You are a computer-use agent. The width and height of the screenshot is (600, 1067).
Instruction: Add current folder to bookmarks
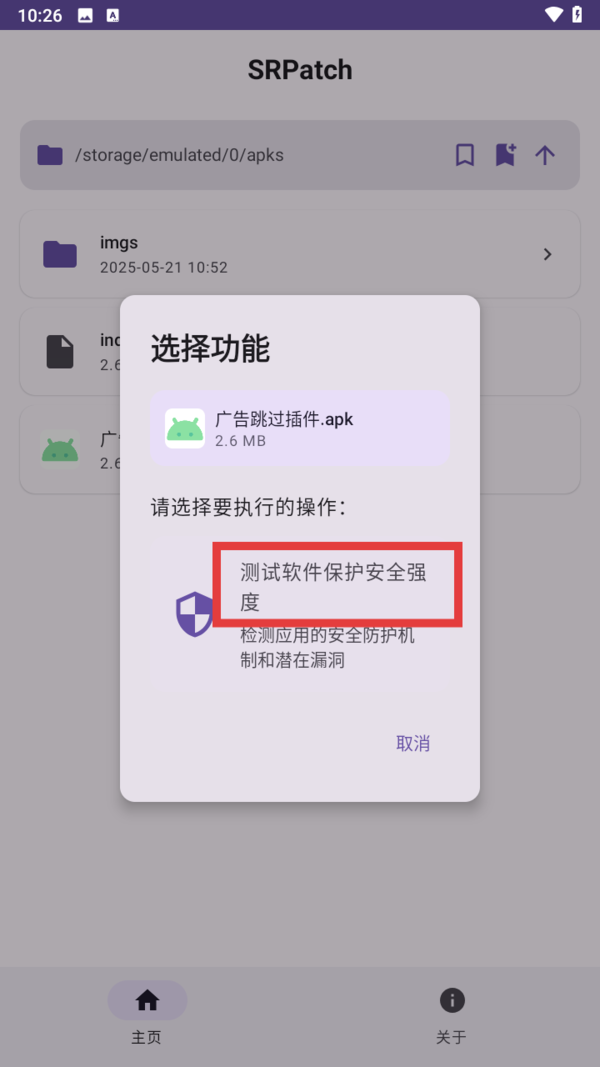click(505, 155)
